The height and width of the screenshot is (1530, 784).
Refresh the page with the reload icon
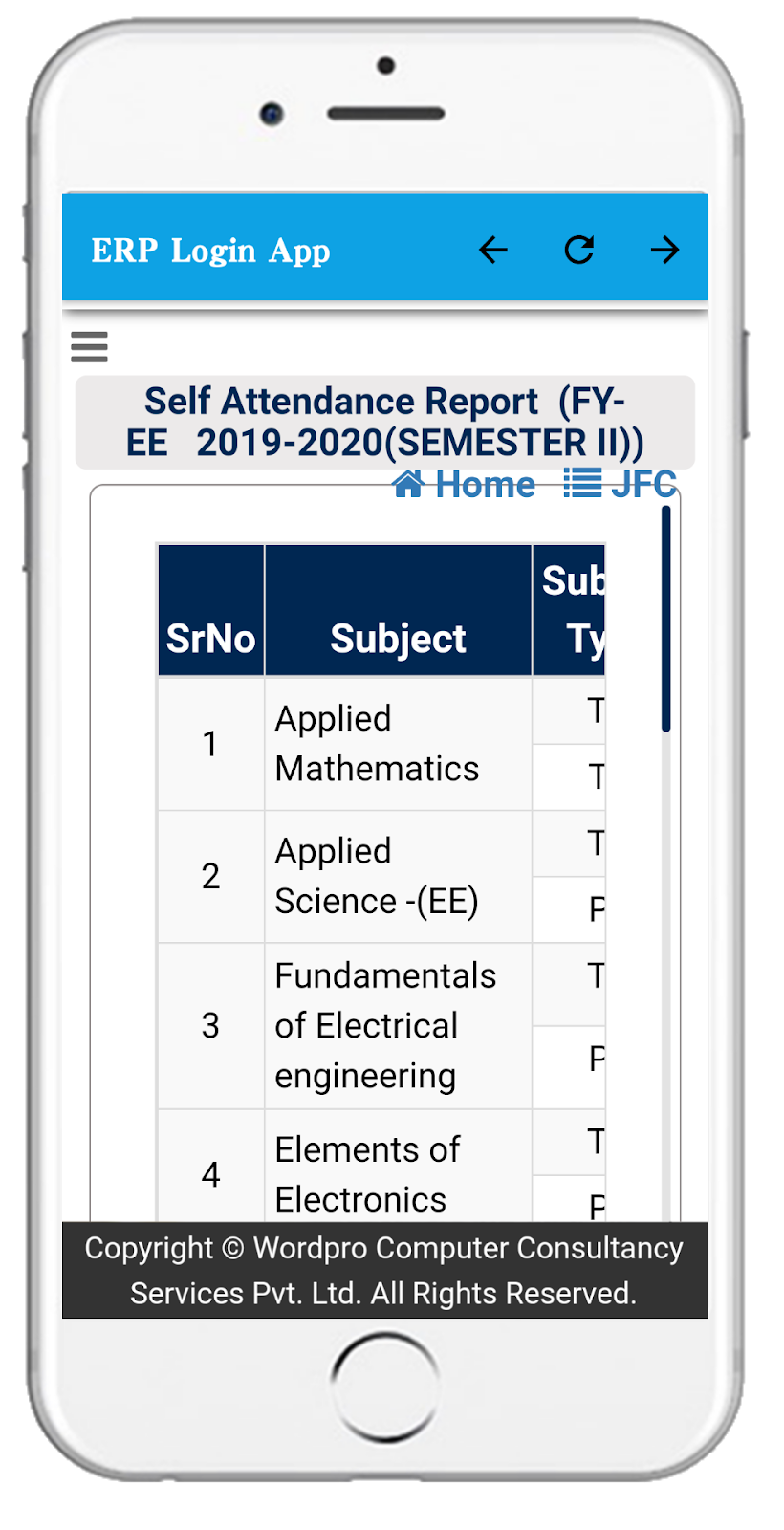579,250
